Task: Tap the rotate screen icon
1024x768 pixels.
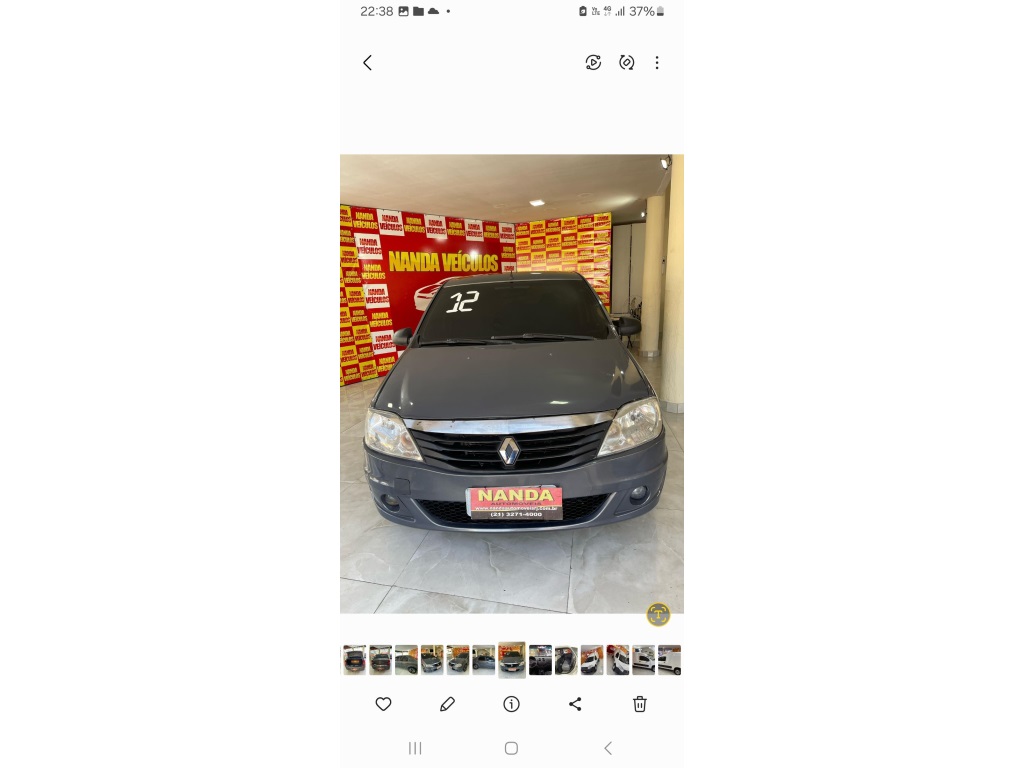Action: click(x=626, y=63)
